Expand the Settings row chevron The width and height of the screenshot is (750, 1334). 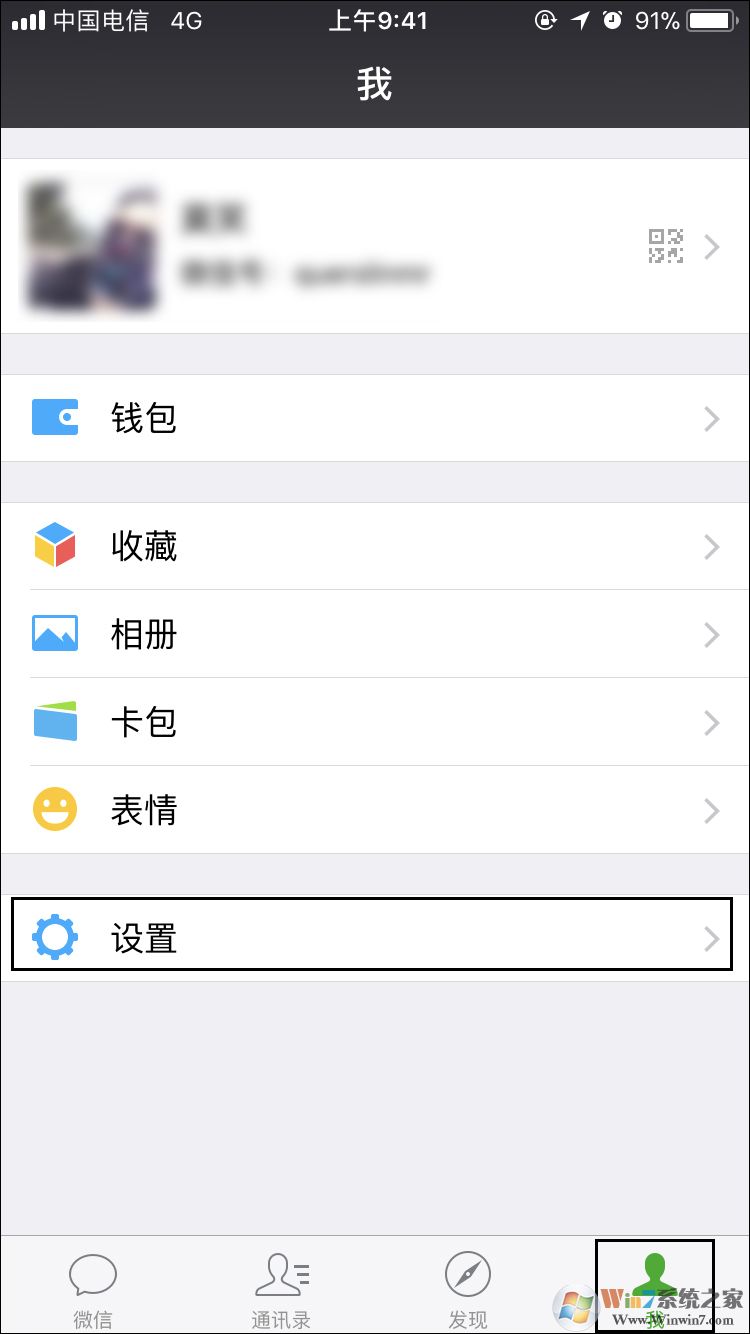pyautogui.click(x=711, y=937)
